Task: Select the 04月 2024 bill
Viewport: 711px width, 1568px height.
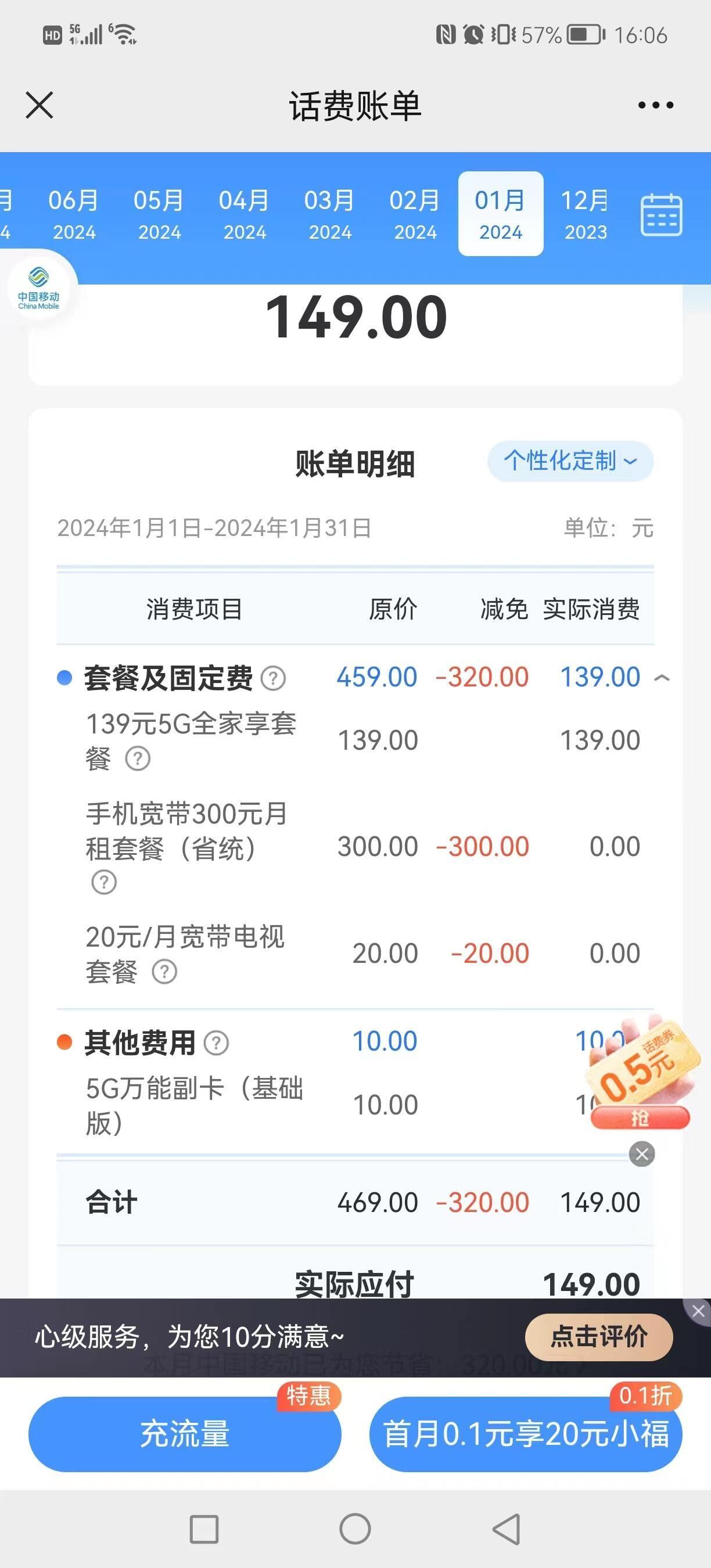Action: point(244,214)
